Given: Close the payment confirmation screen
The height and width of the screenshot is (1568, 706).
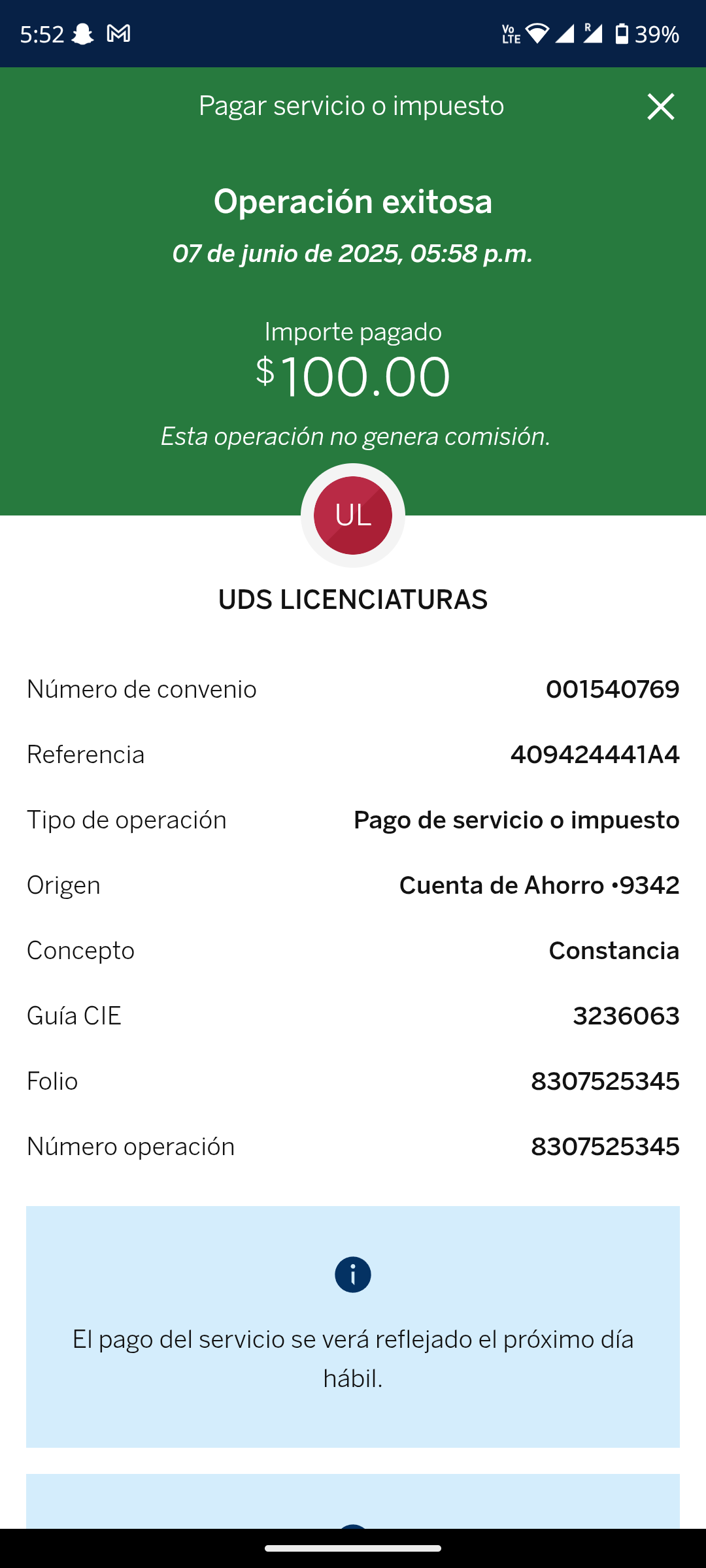Looking at the screenshot, I should tap(660, 106).
